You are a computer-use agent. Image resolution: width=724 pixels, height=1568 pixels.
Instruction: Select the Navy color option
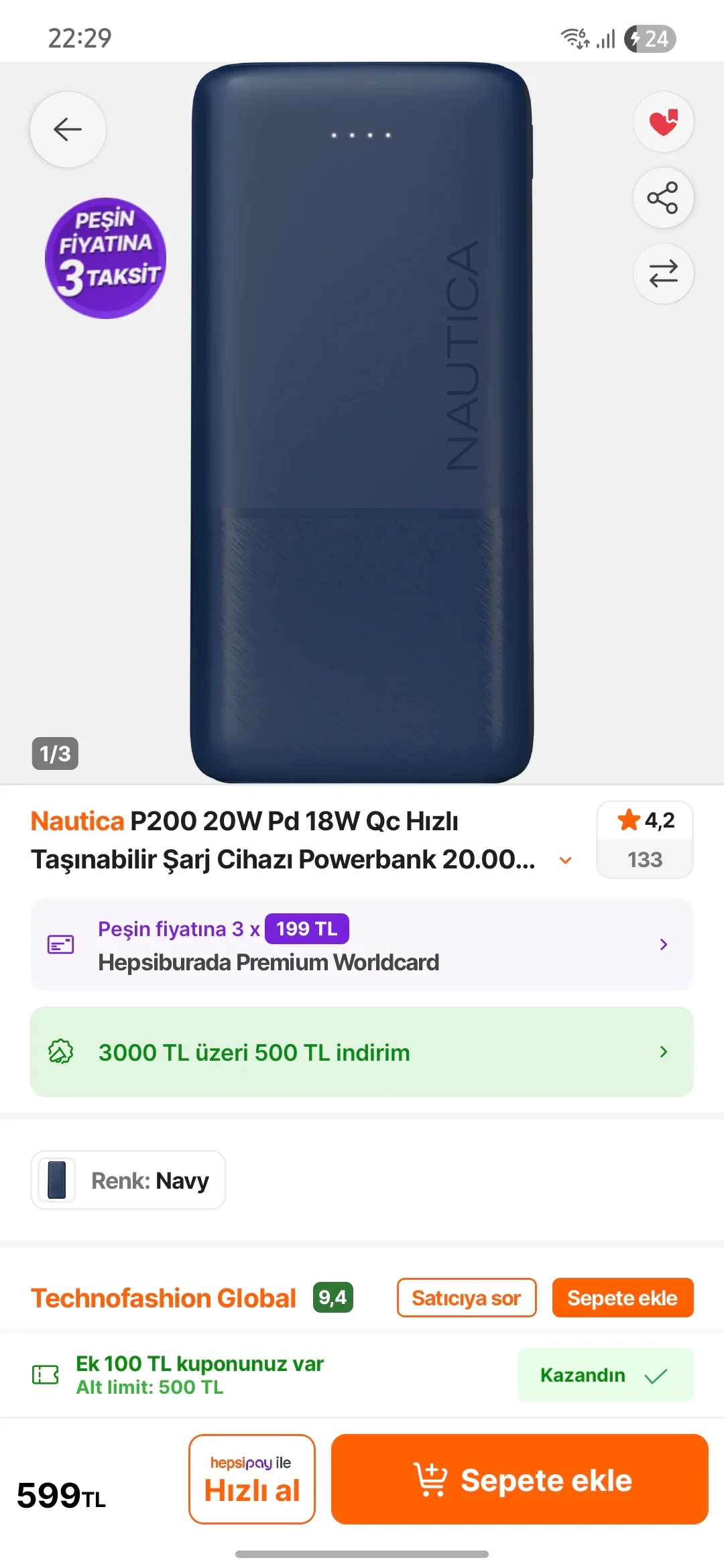(129, 1180)
